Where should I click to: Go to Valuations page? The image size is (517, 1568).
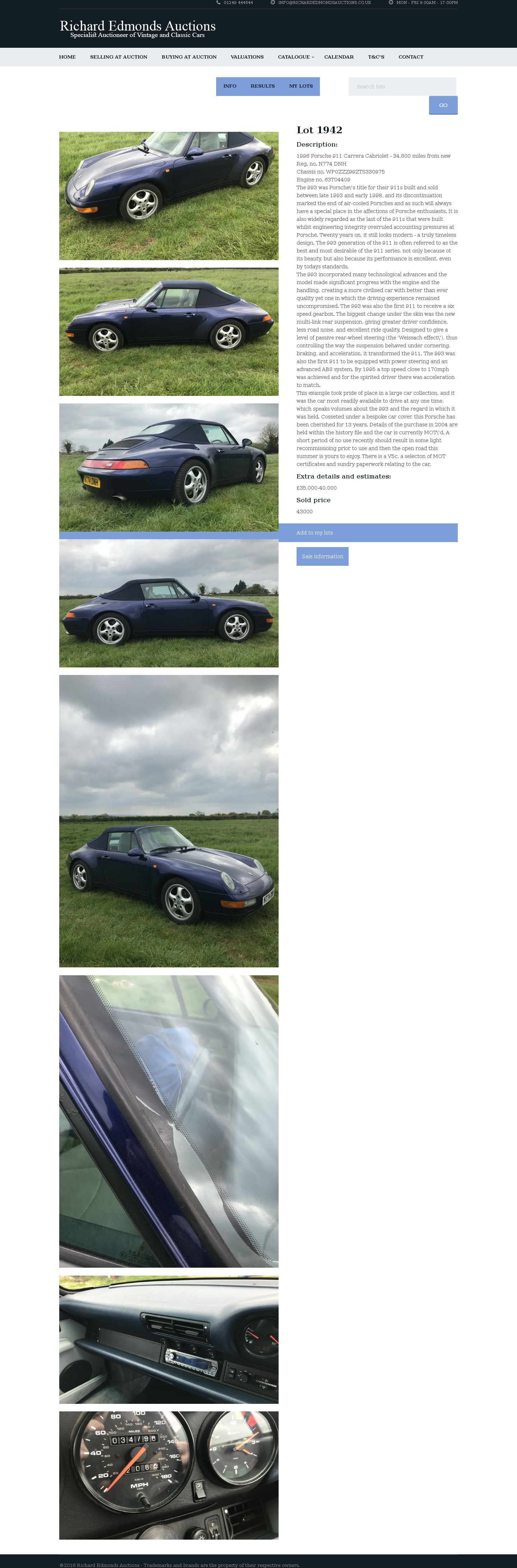click(x=247, y=57)
